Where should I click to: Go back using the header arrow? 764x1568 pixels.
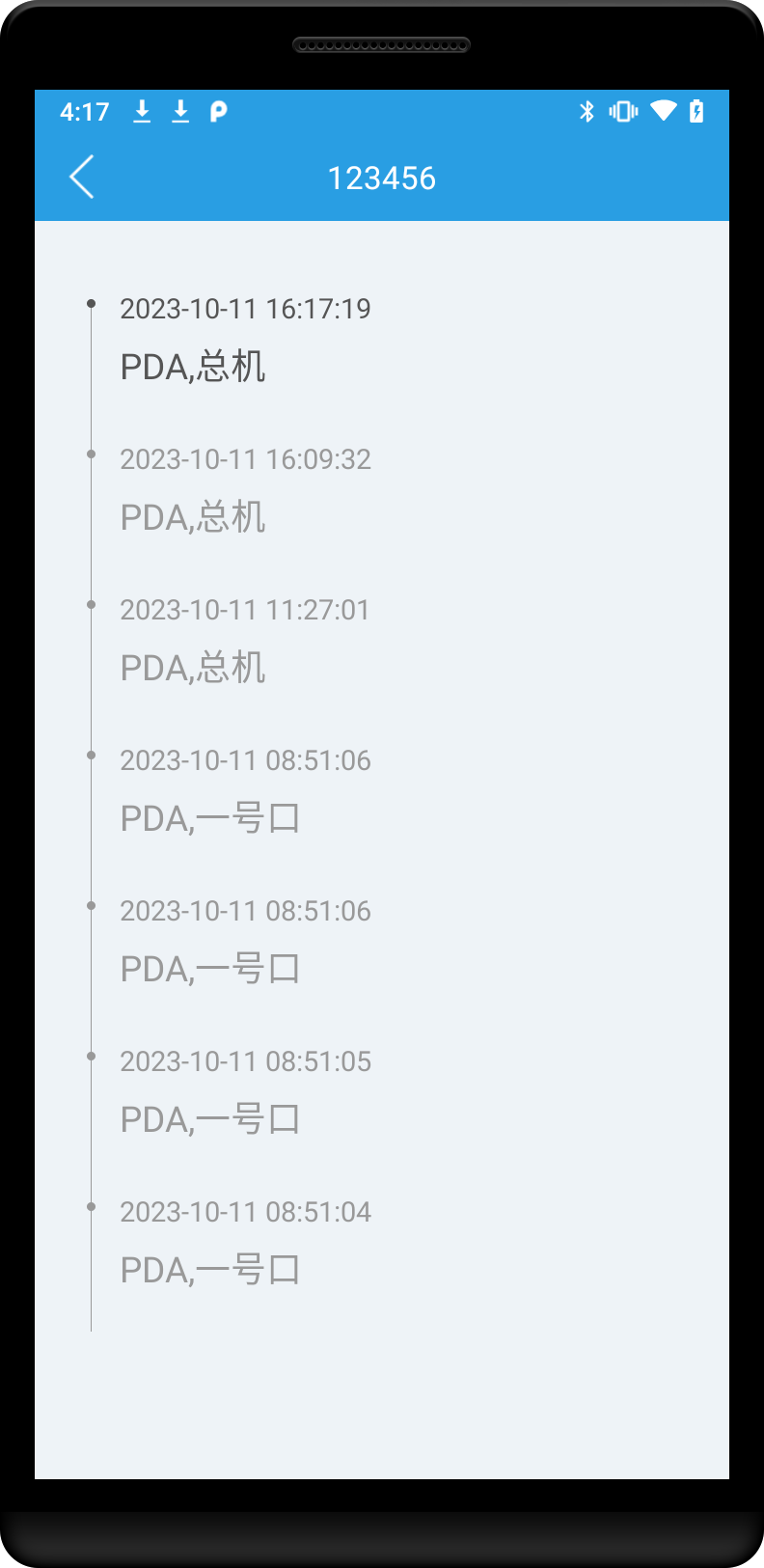point(82,178)
